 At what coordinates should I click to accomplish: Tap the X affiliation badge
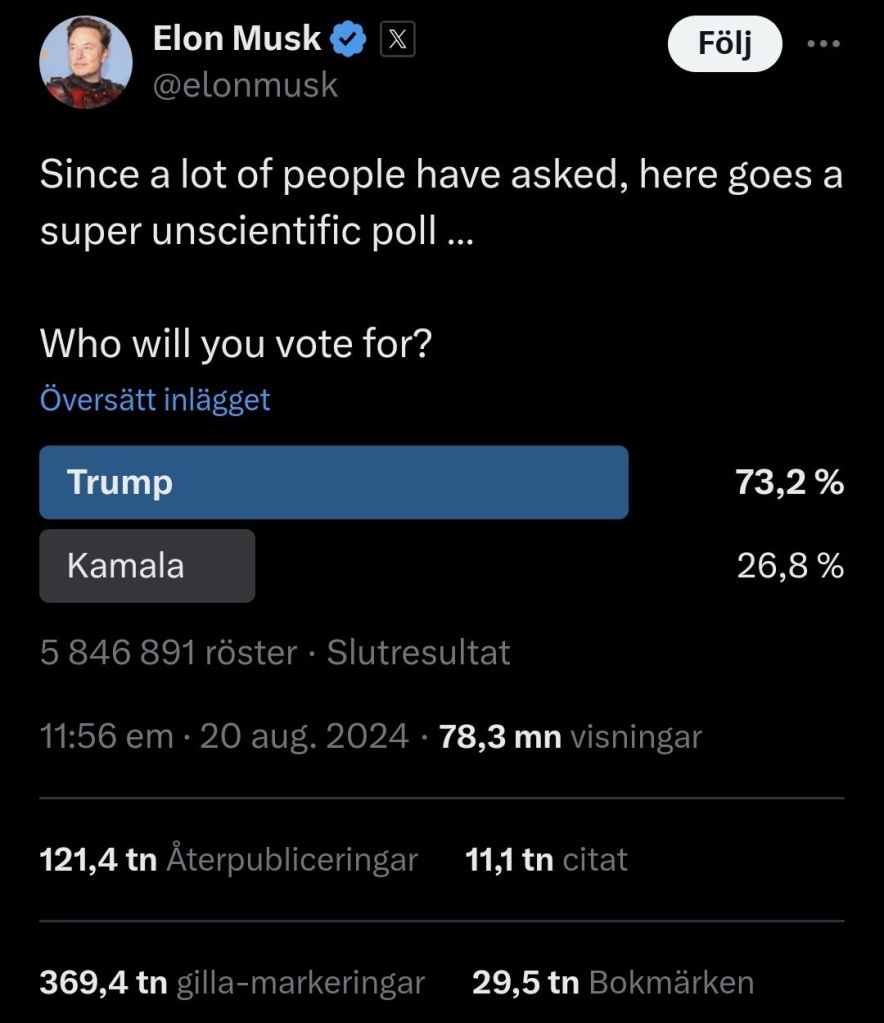pos(398,39)
